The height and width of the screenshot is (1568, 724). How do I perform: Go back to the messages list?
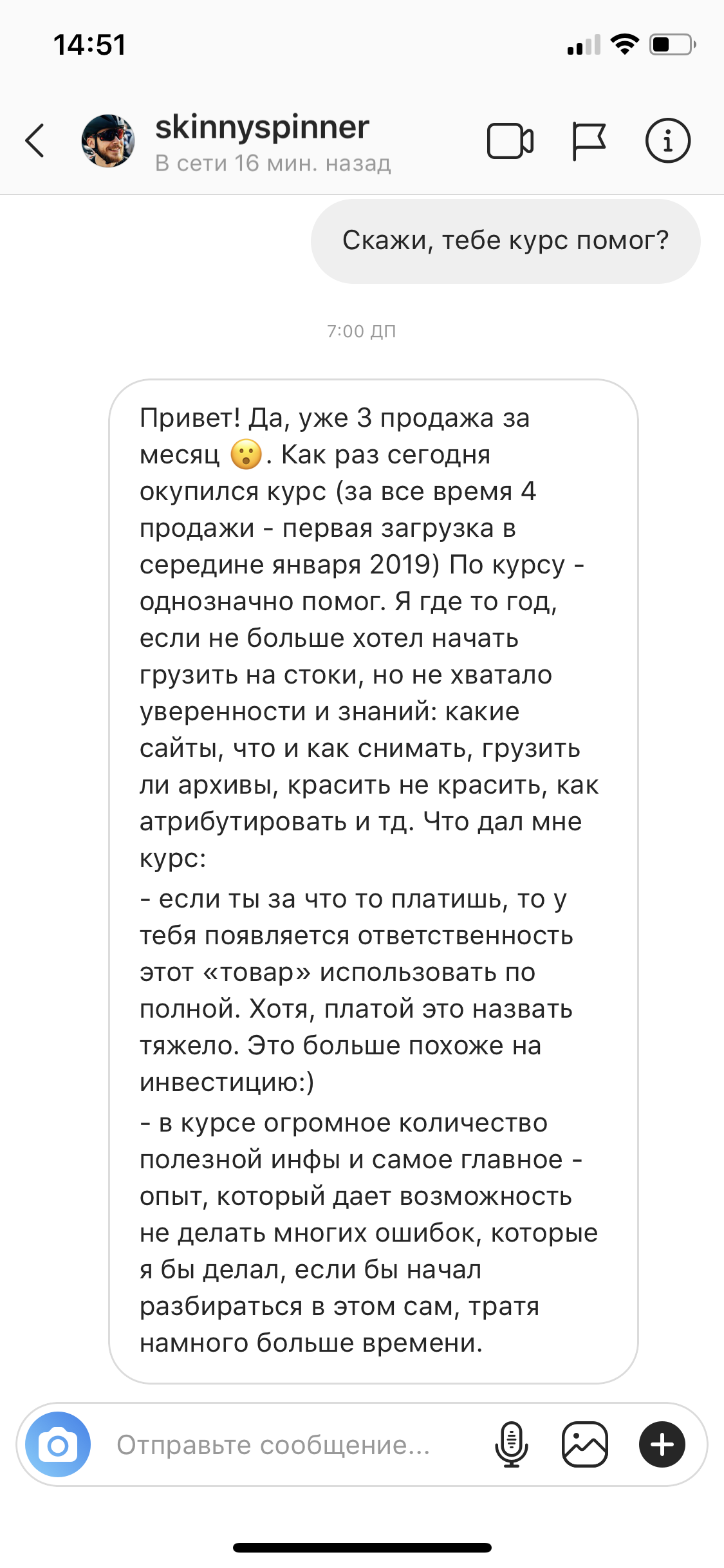pyautogui.click(x=35, y=140)
